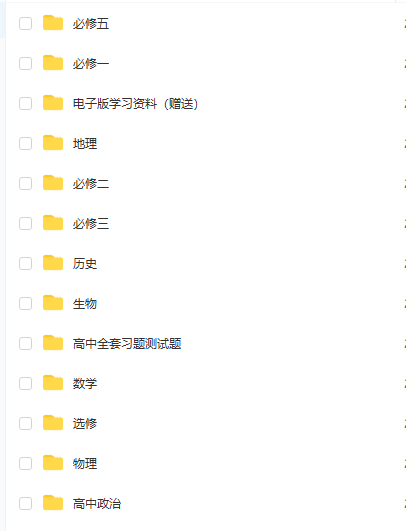
Task: Open the 电子版学习资料（赠送）folder
Action: pyautogui.click(x=135, y=104)
